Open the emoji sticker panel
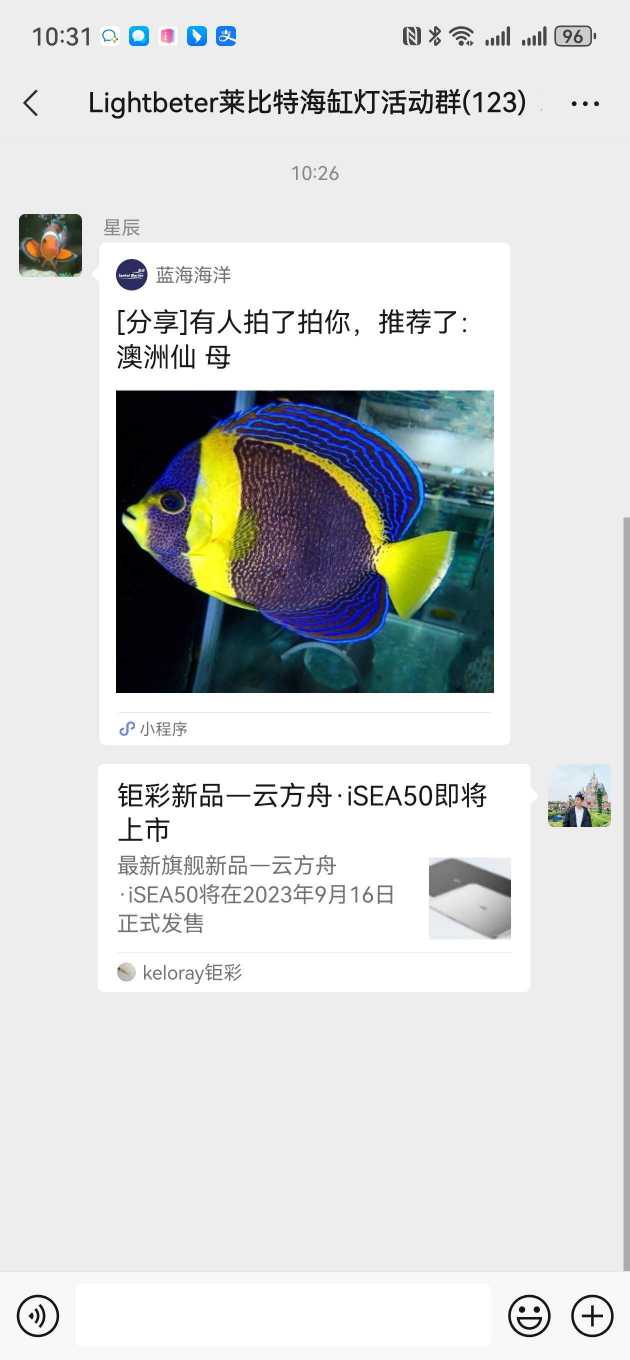Viewport: 630px width, 1360px height. (529, 1315)
